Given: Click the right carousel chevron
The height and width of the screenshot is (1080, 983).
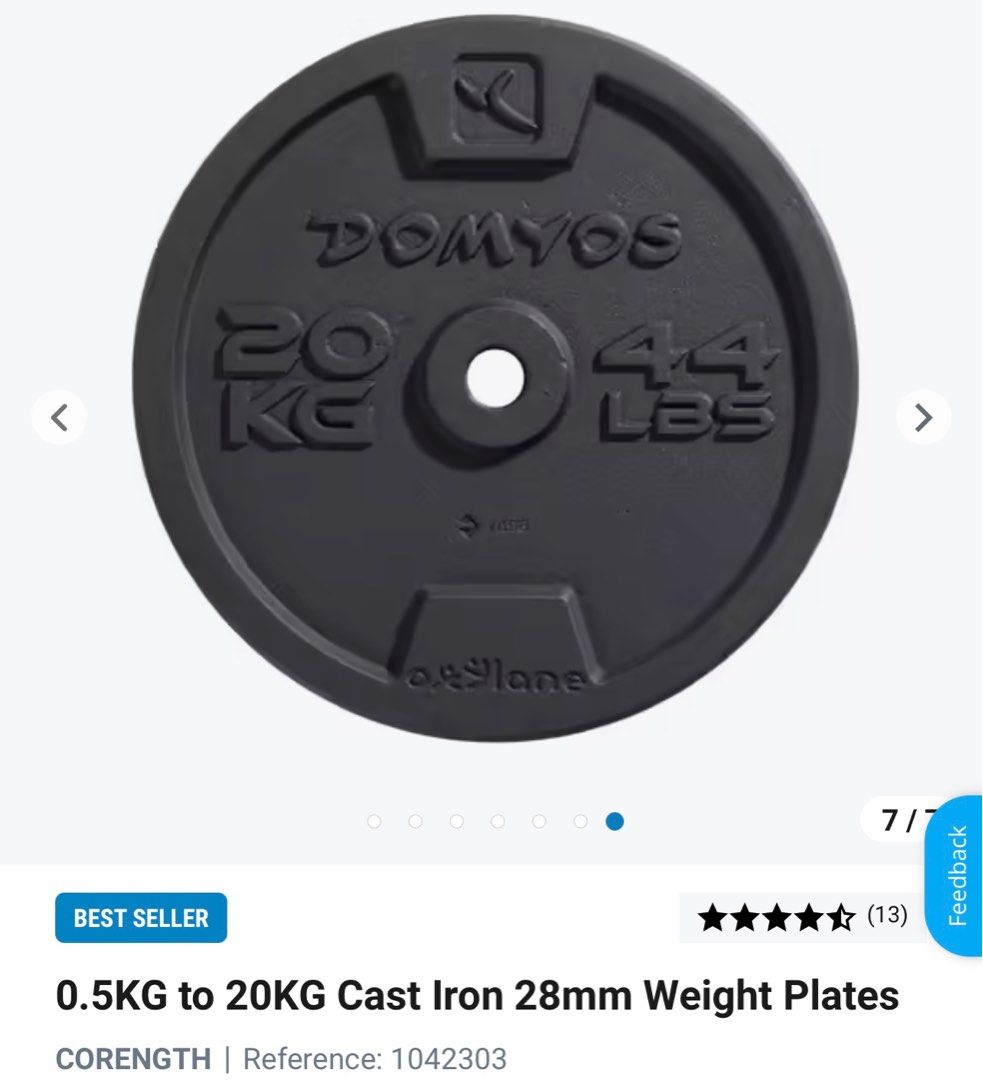Looking at the screenshot, I should (x=925, y=417).
